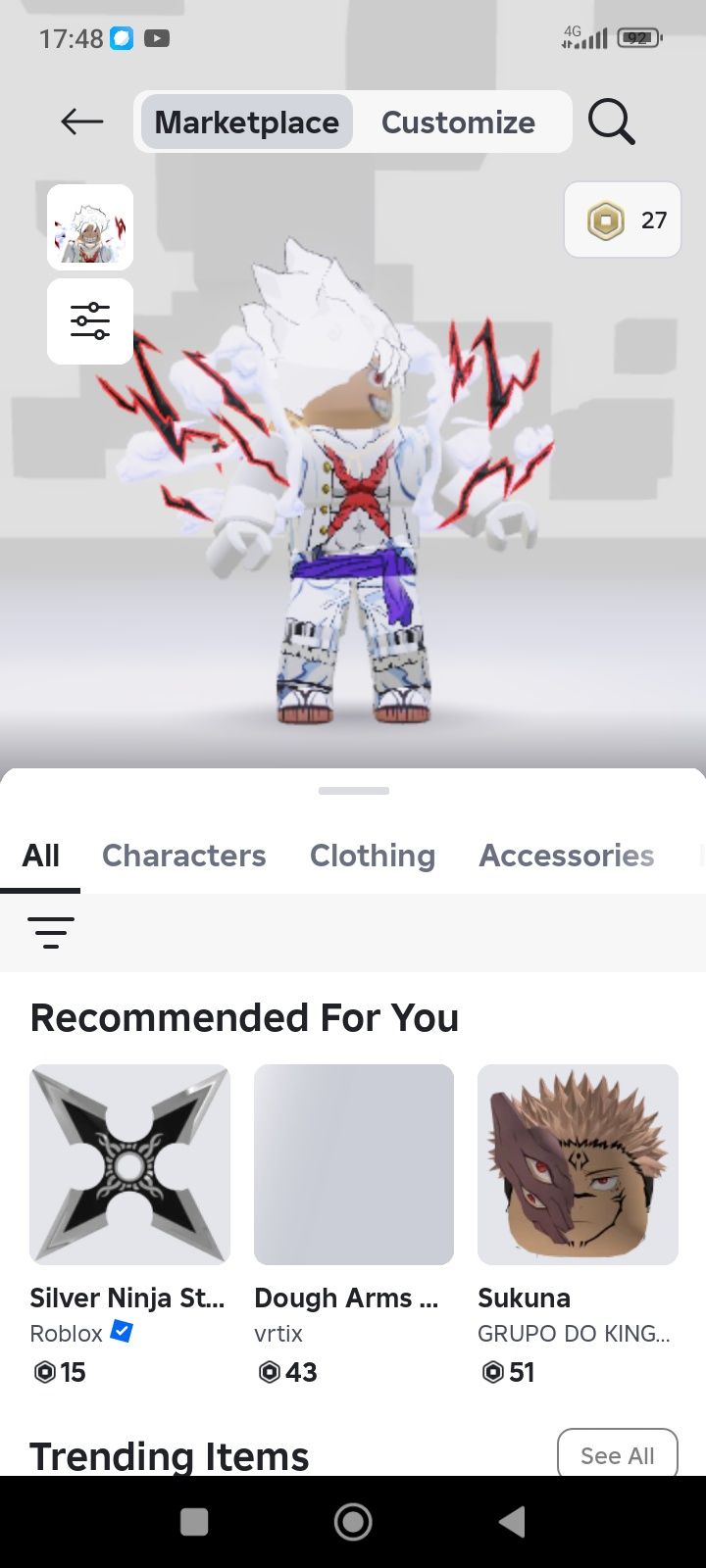706x1568 pixels.
Task: Switch to the Clothing tab
Action: 373,856
